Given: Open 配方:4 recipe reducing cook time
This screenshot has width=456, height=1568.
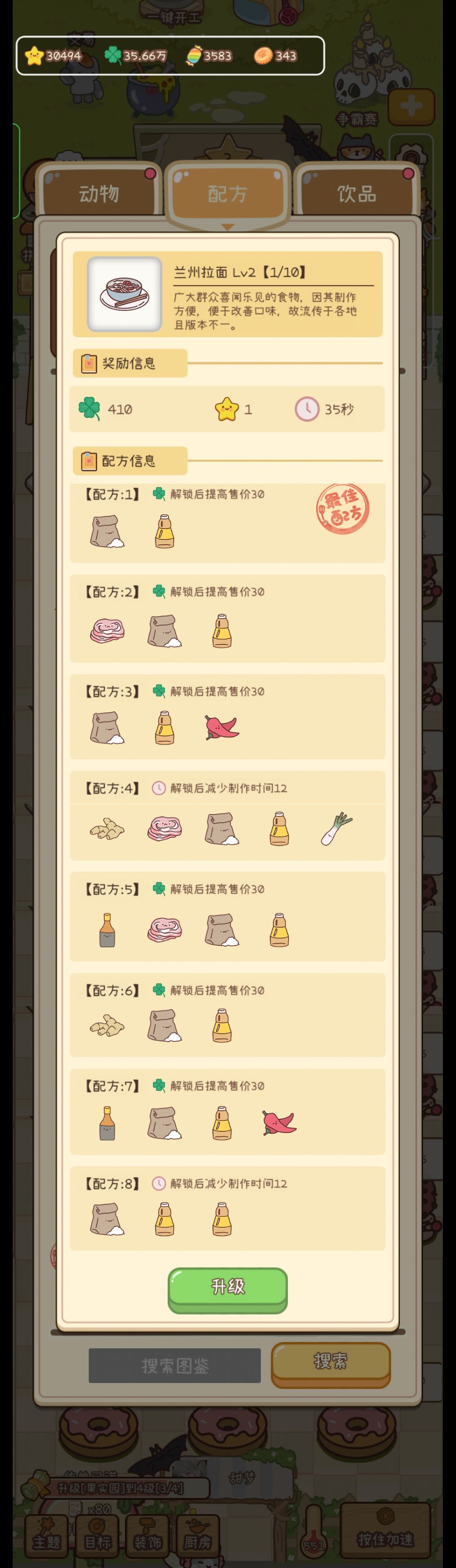Looking at the screenshot, I should 228,815.
